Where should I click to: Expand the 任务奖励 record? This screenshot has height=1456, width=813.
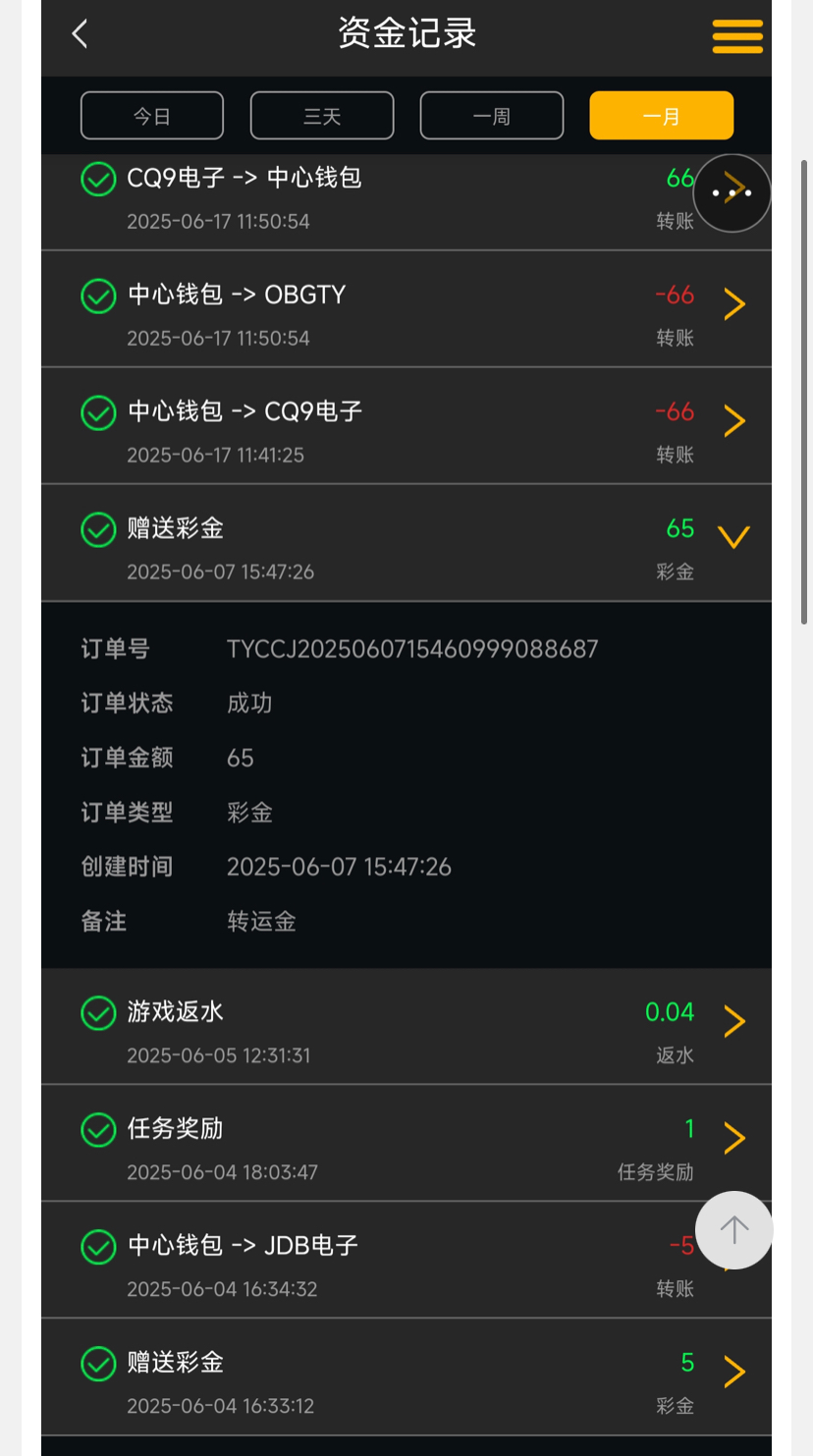(733, 1138)
